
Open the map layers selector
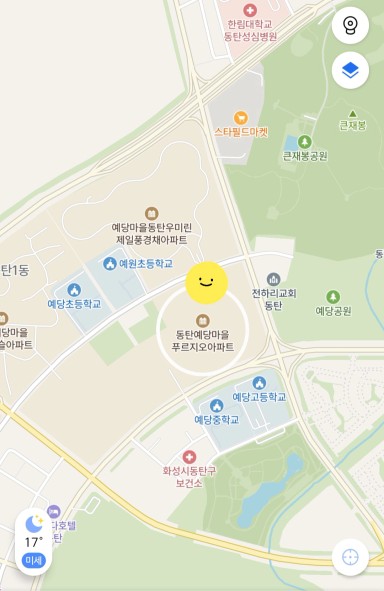350,70
